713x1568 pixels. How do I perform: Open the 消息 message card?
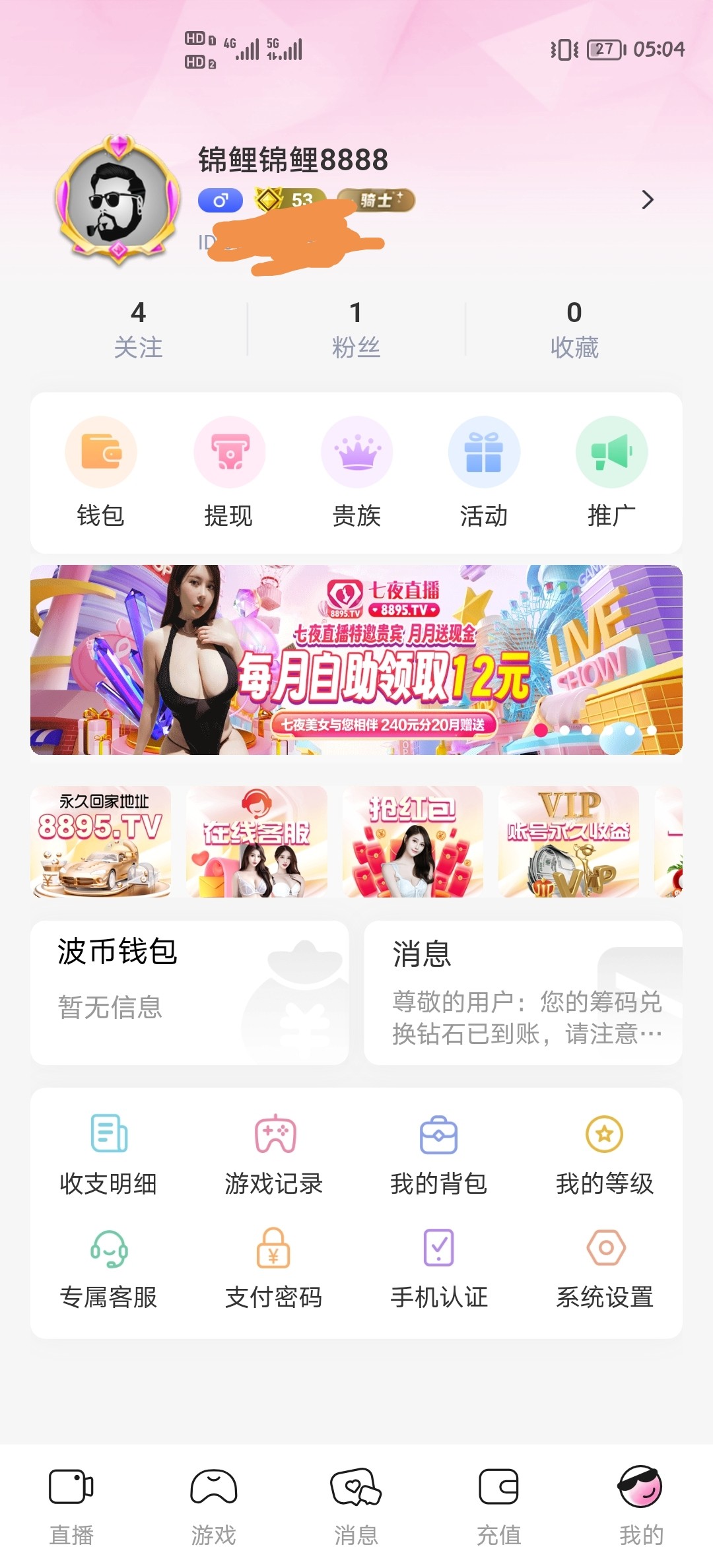tap(523, 992)
